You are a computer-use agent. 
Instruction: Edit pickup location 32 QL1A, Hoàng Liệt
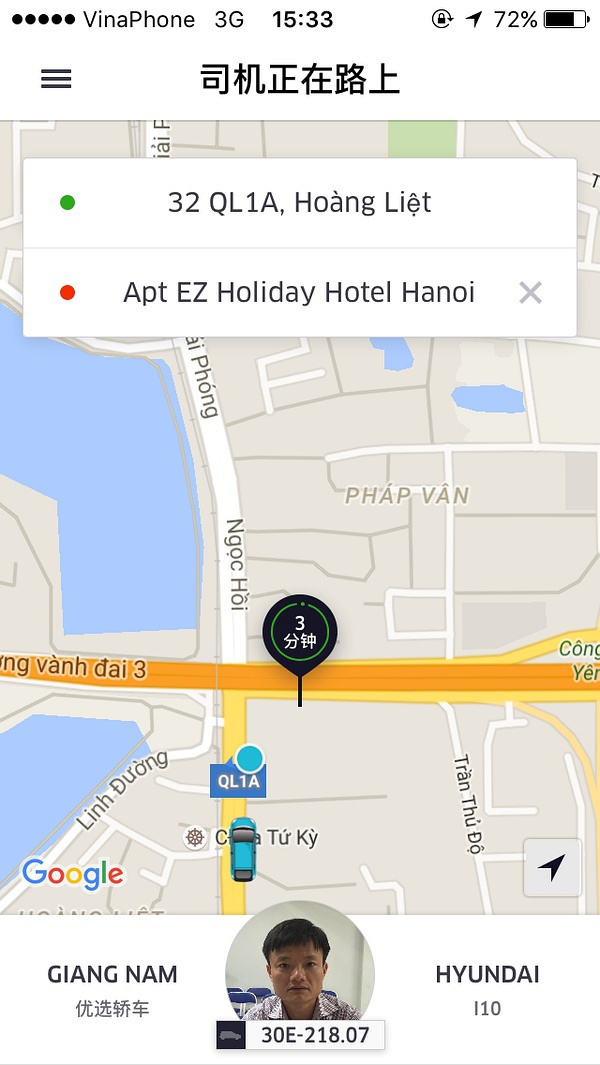coord(299,203)
